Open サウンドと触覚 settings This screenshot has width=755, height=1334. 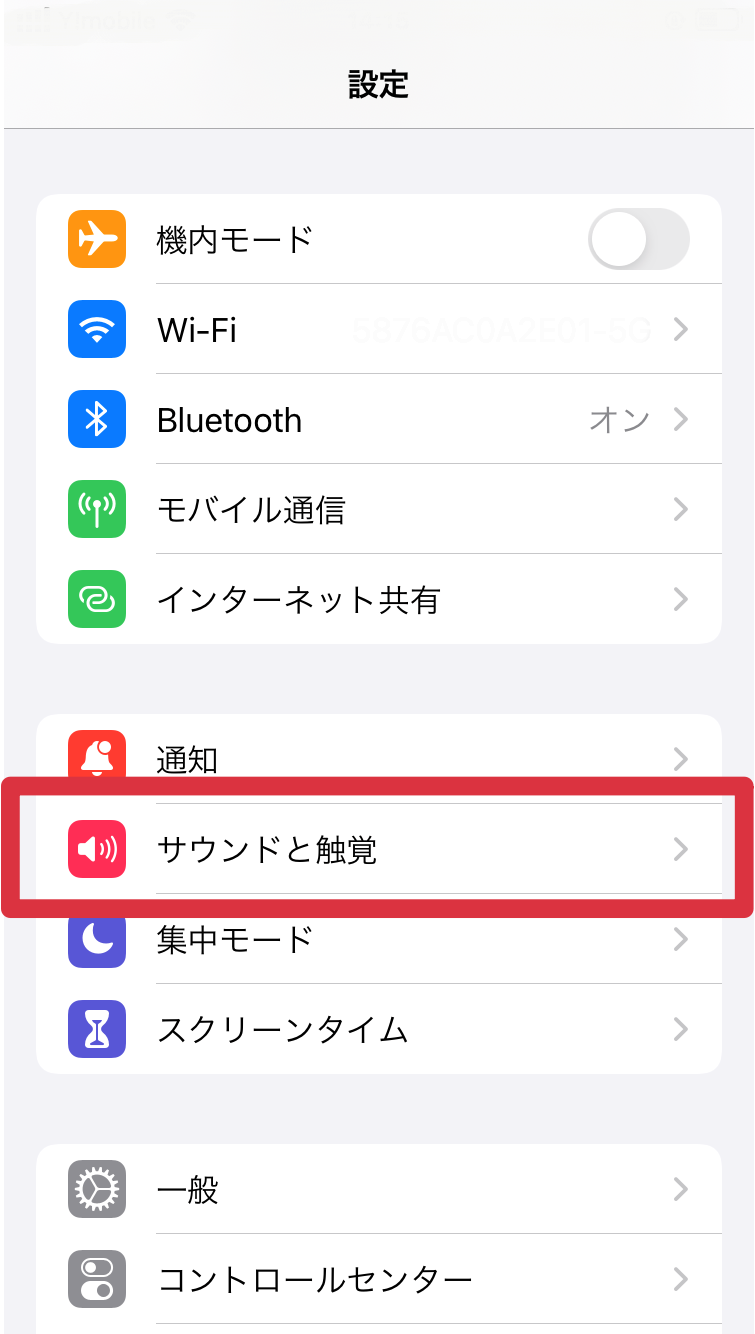point(378,849)
